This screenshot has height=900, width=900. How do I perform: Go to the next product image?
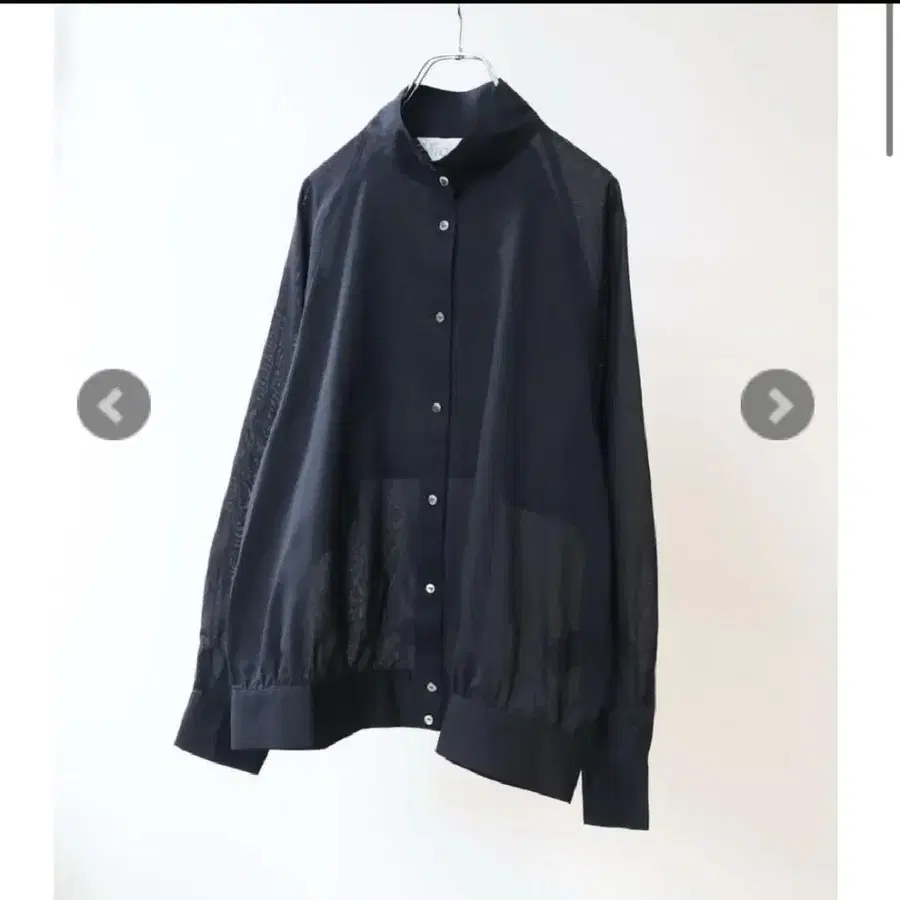[777, 405]
